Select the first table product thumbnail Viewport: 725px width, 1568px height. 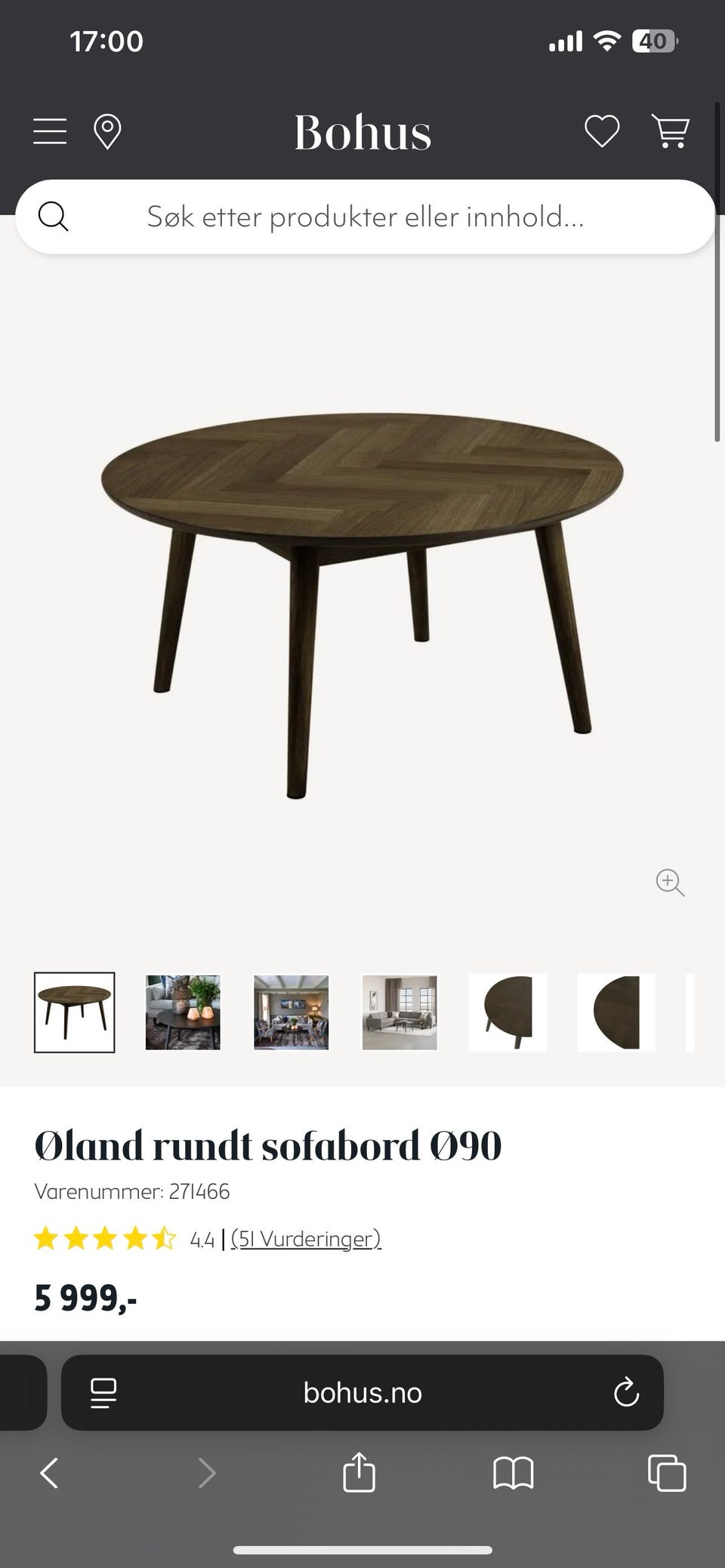coord(75,1012)
